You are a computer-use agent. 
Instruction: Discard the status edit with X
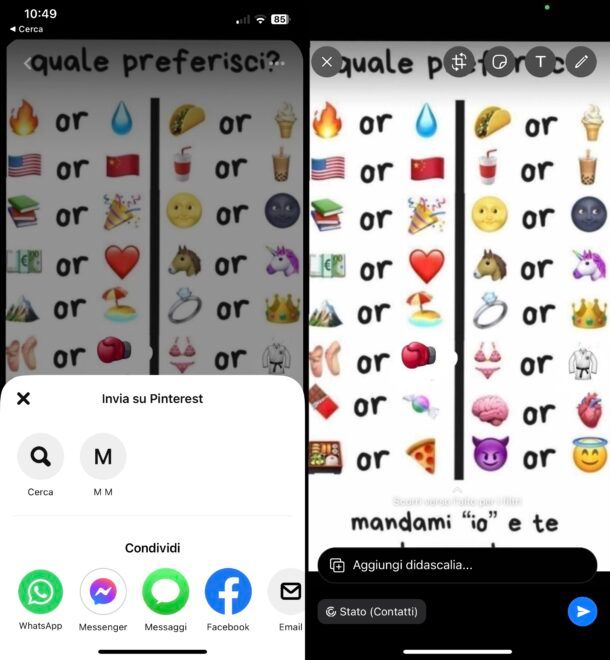point(327,62)
